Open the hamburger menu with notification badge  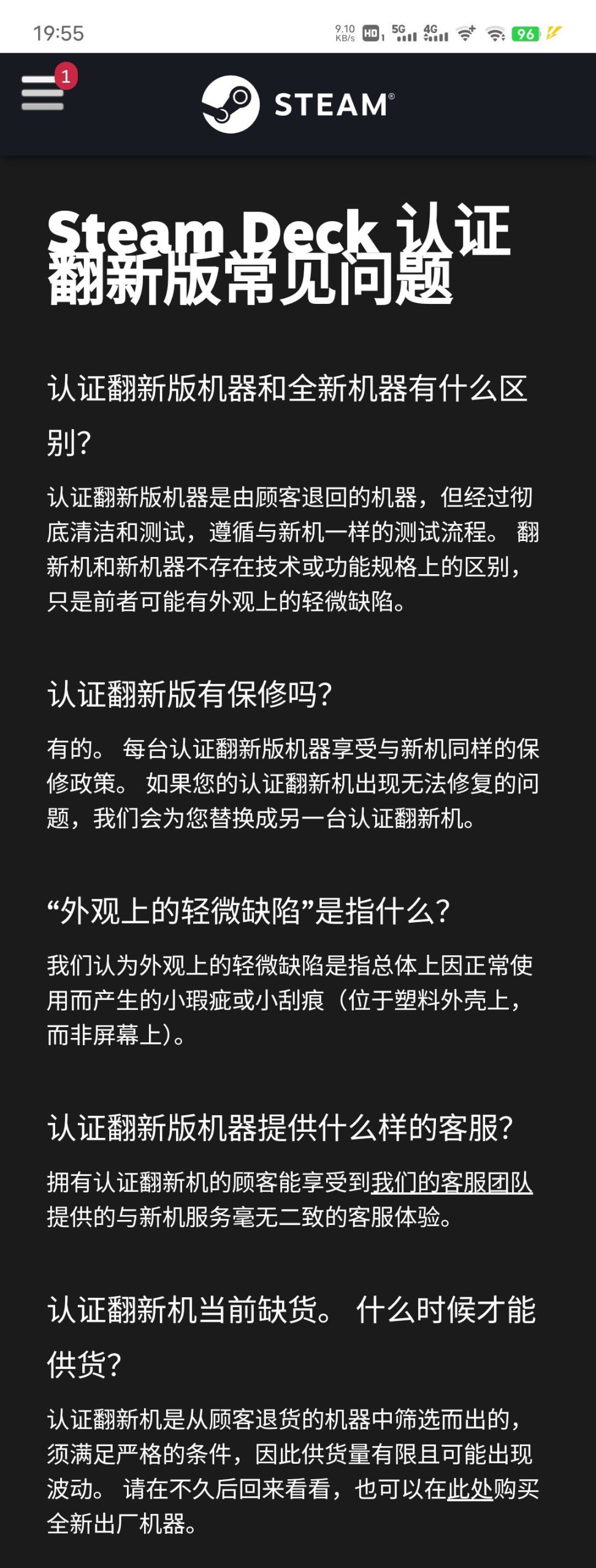click(43, 93)
